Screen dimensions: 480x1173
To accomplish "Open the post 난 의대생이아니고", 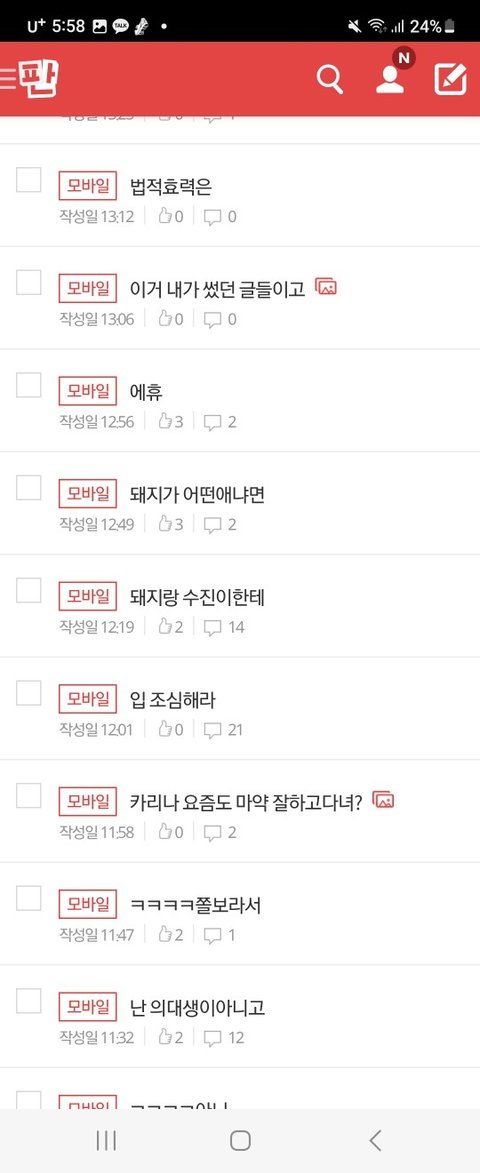I will (197, 1007).
